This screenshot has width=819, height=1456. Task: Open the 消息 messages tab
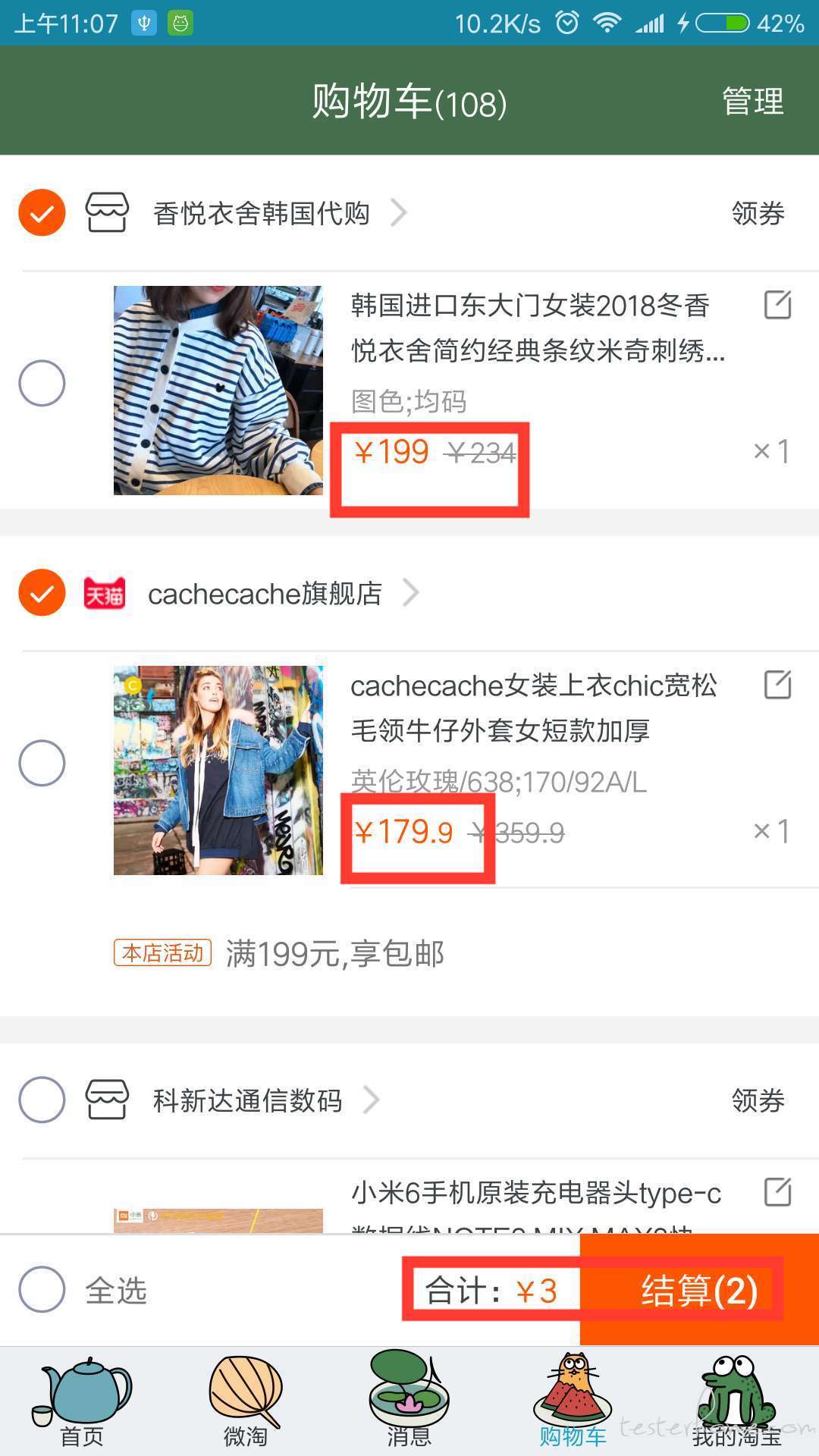pyautogui.click(x=409, y=1403)
